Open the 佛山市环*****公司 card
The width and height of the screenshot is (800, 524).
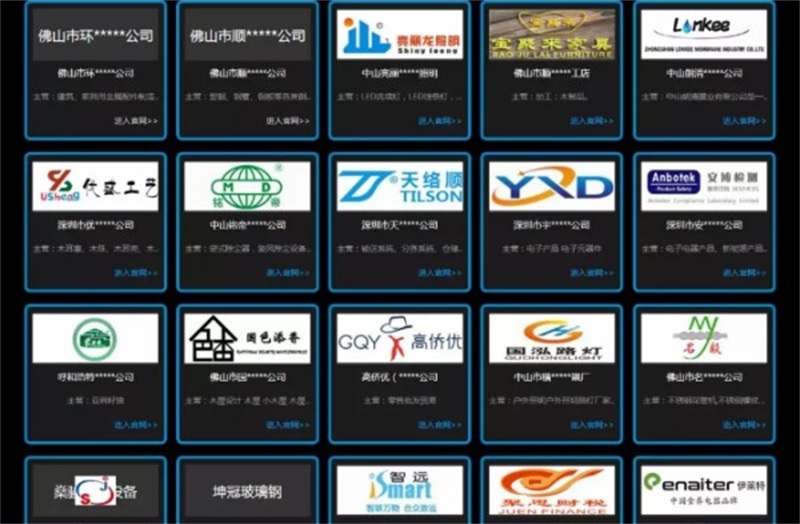tap(95, 35)
